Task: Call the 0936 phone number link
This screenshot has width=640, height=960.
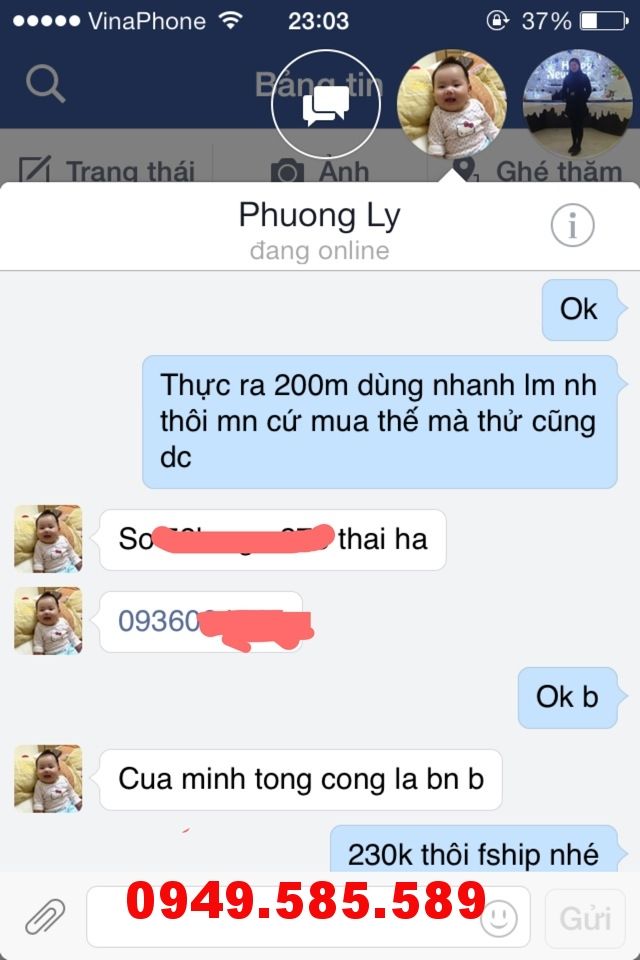Action: coord(160,621)
